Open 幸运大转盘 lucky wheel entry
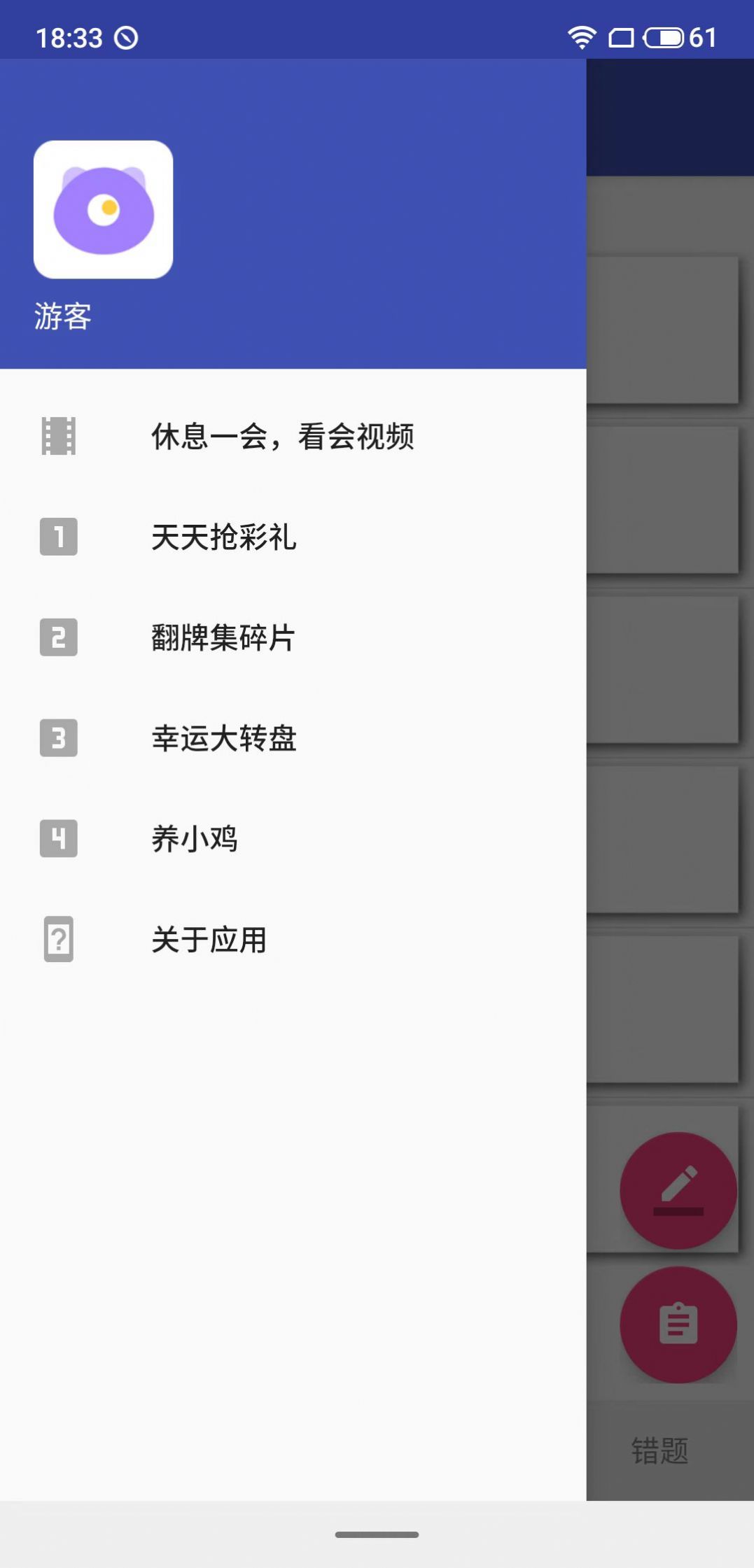 [225, 739]
